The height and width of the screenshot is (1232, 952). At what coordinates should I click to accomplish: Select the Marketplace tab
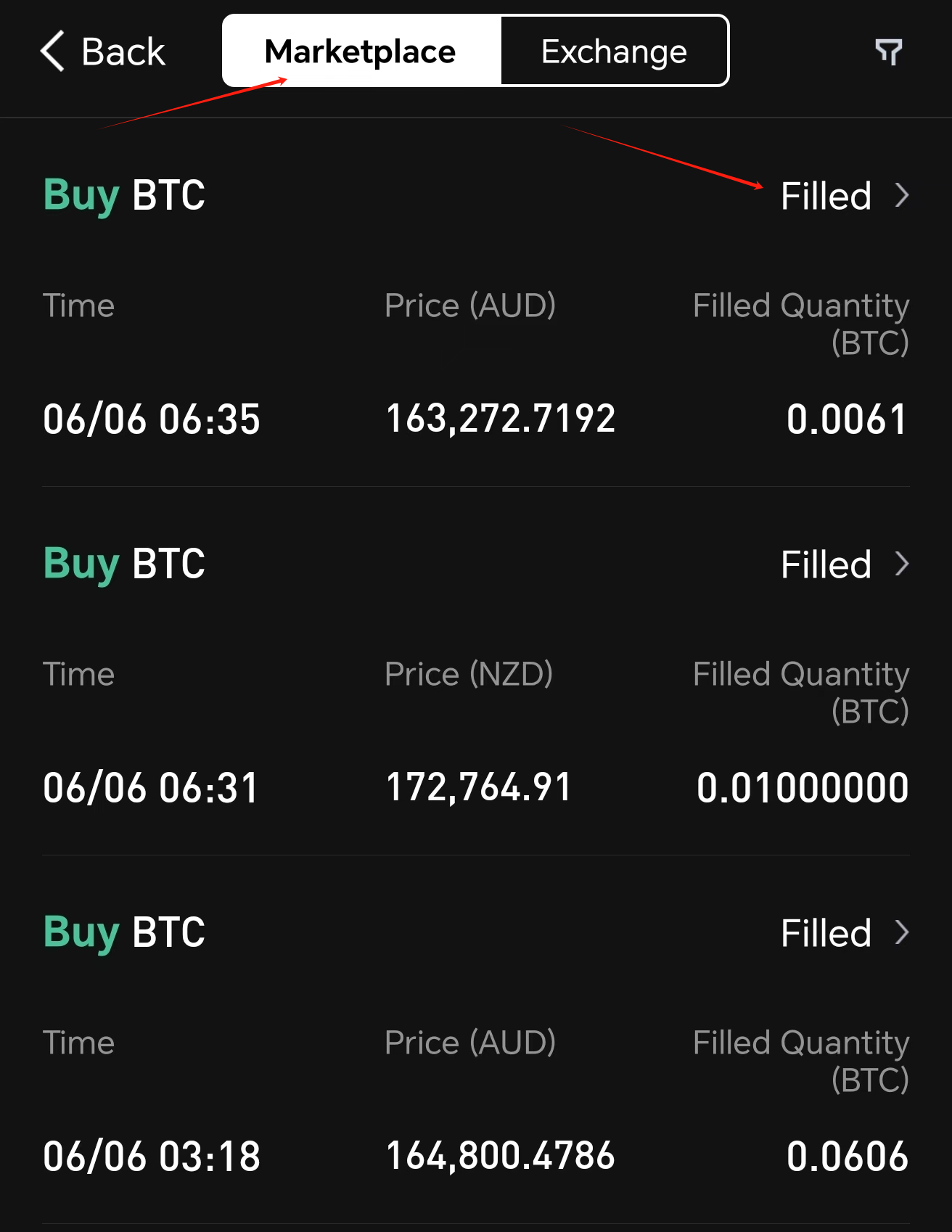[361, 51]
